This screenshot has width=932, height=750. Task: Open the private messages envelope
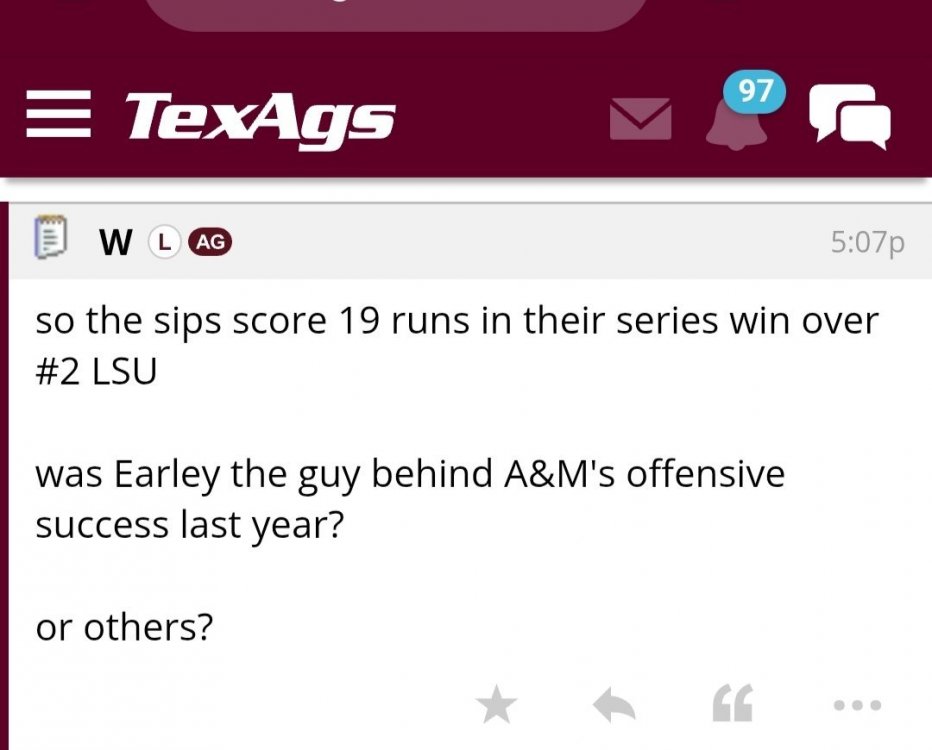tap(640, 120)
